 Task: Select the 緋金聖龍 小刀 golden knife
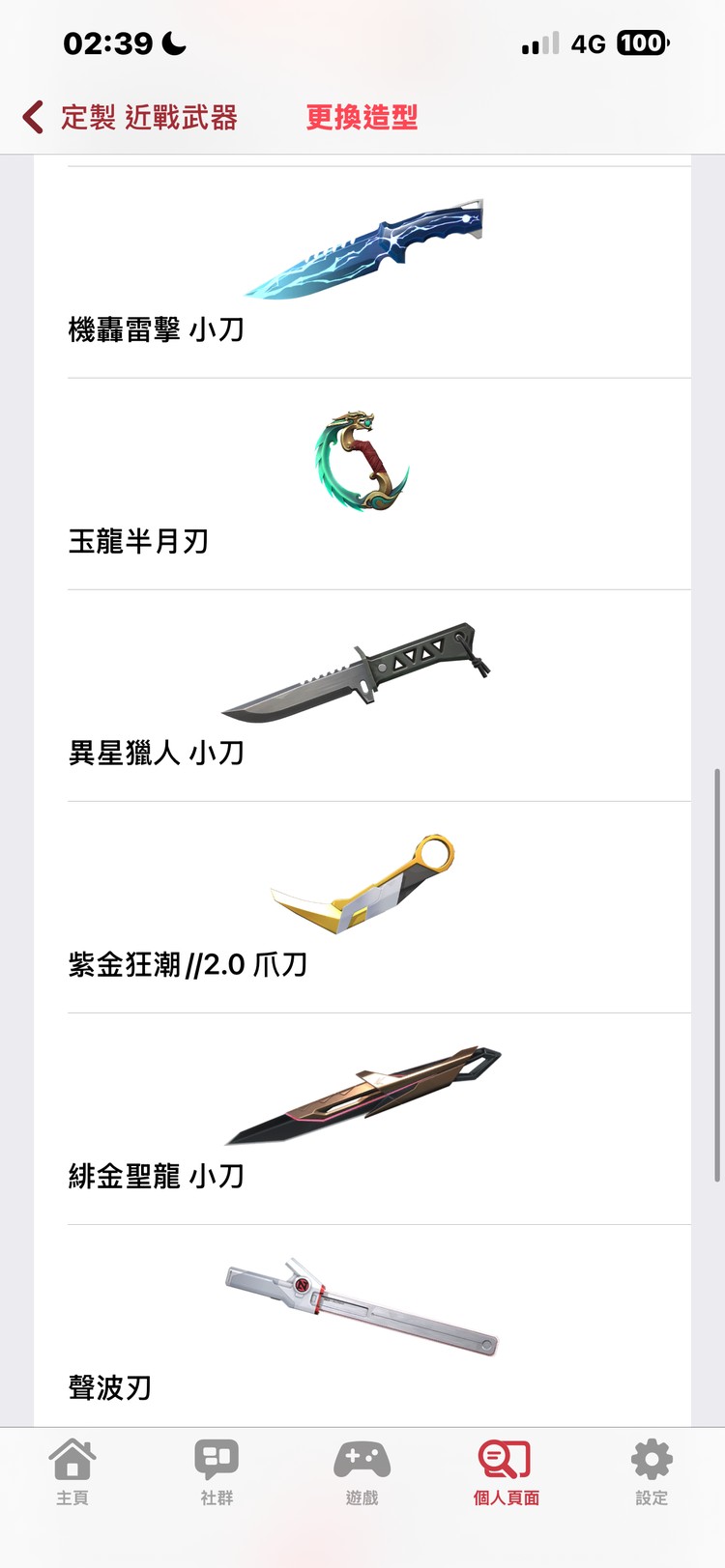coord(362,1092)
